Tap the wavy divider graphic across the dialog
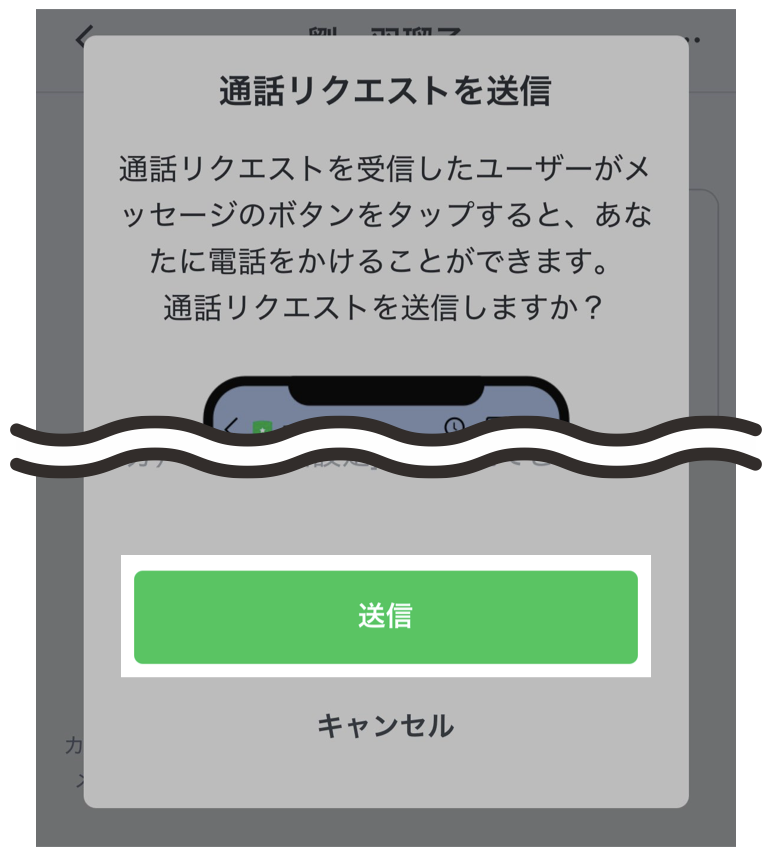Viewport: 772px width, 856px height. tap(385, 445)
